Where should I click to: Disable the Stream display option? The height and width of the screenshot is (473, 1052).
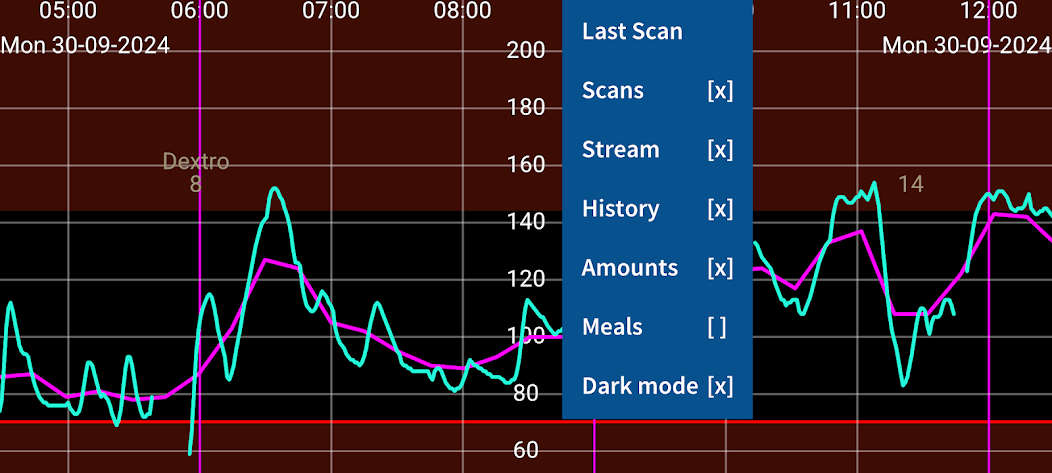[720, 150]
